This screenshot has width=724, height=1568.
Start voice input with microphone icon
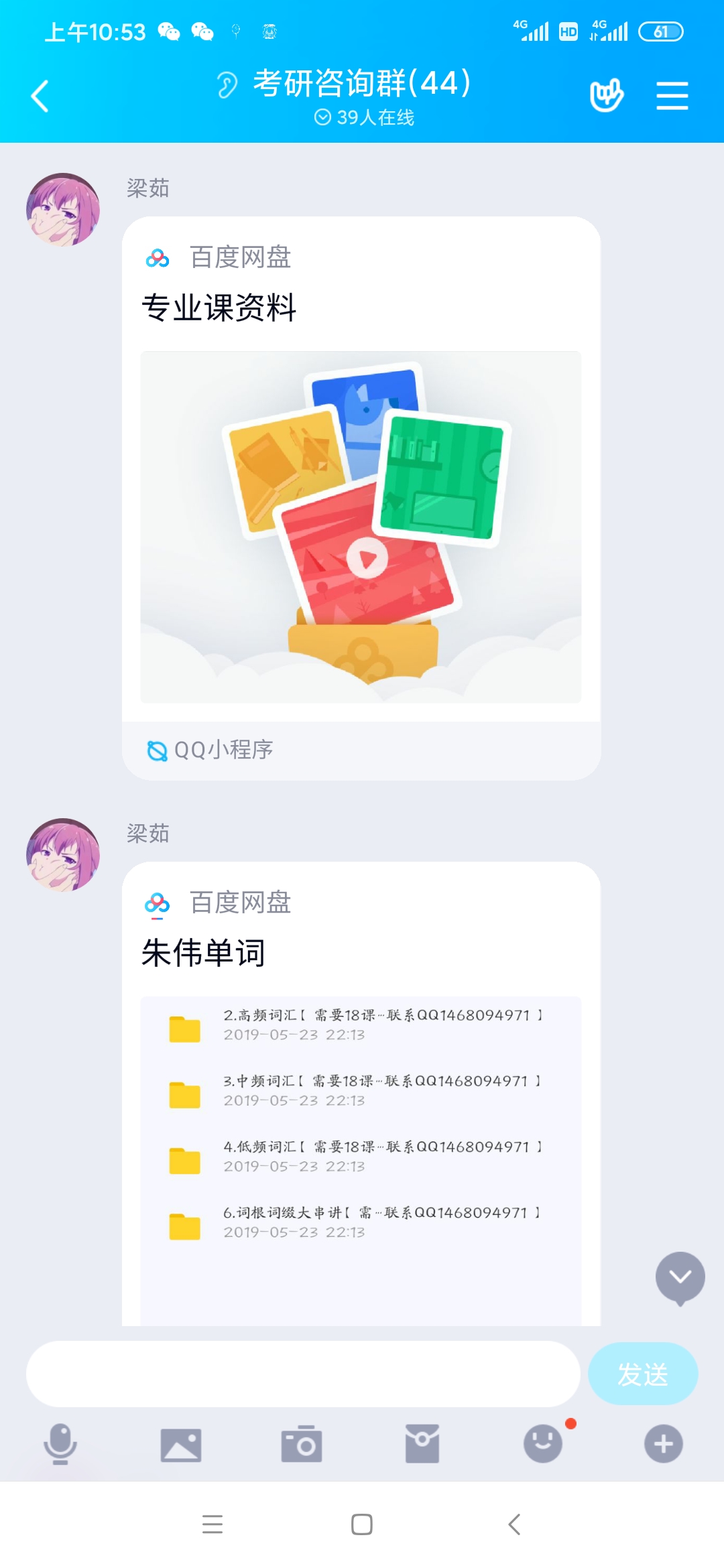(60, 1443)
